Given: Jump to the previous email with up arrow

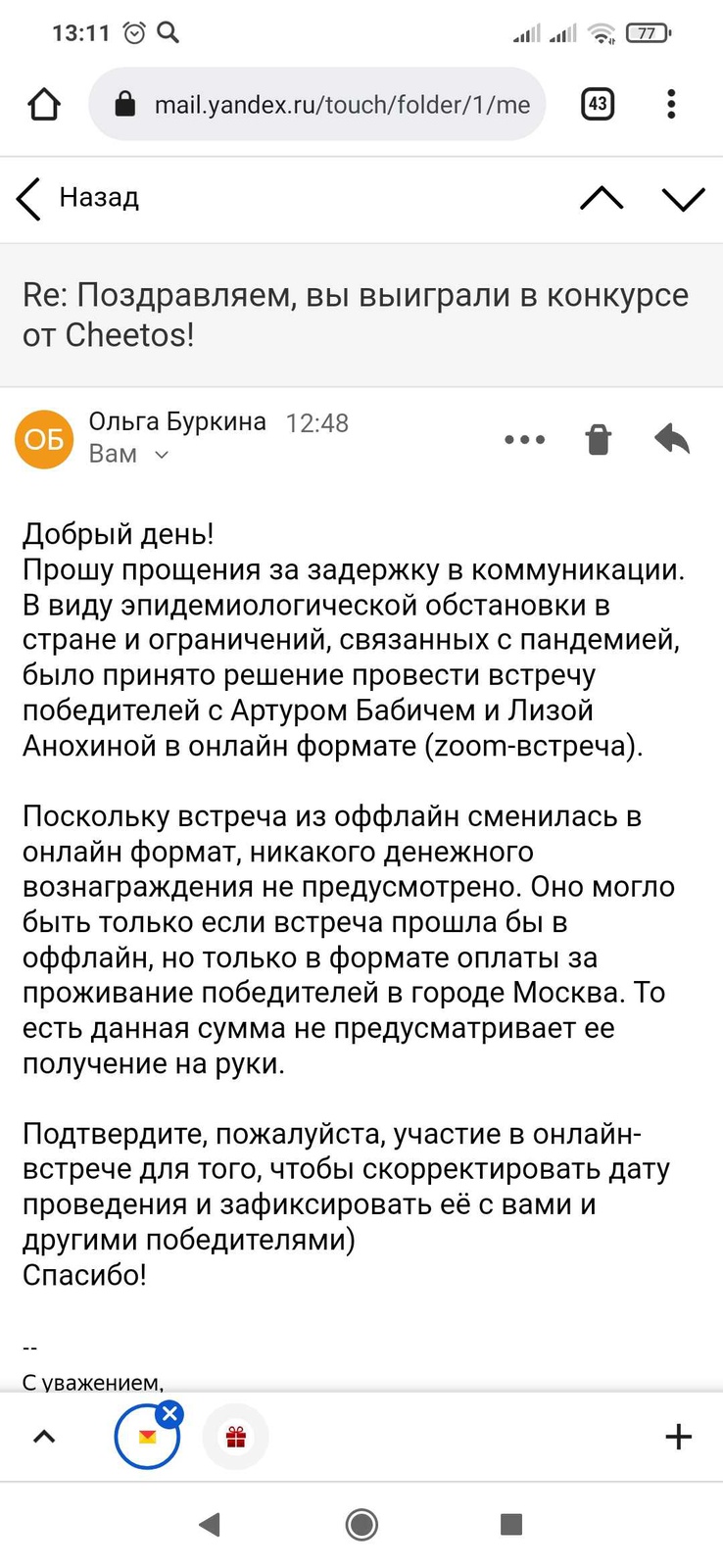Looking at the screenshot, I should 602,198.
